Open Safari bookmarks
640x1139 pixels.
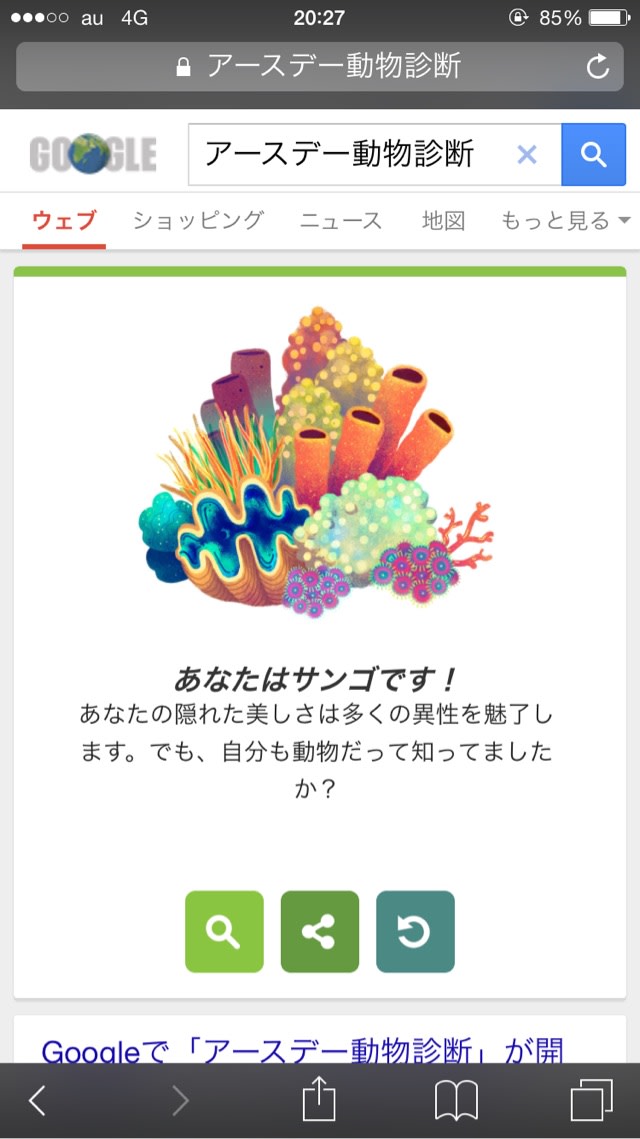(457, 1100)
